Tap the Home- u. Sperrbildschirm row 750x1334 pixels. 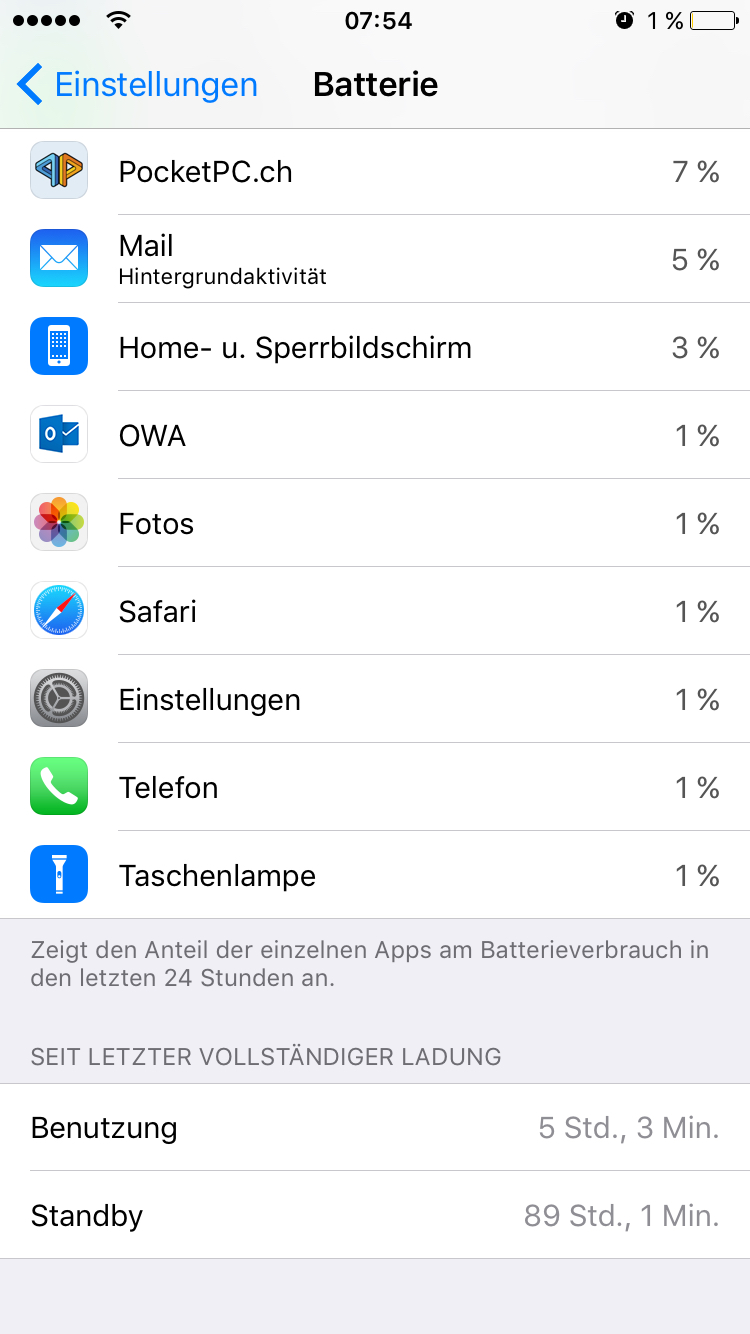tap(375, 347)
